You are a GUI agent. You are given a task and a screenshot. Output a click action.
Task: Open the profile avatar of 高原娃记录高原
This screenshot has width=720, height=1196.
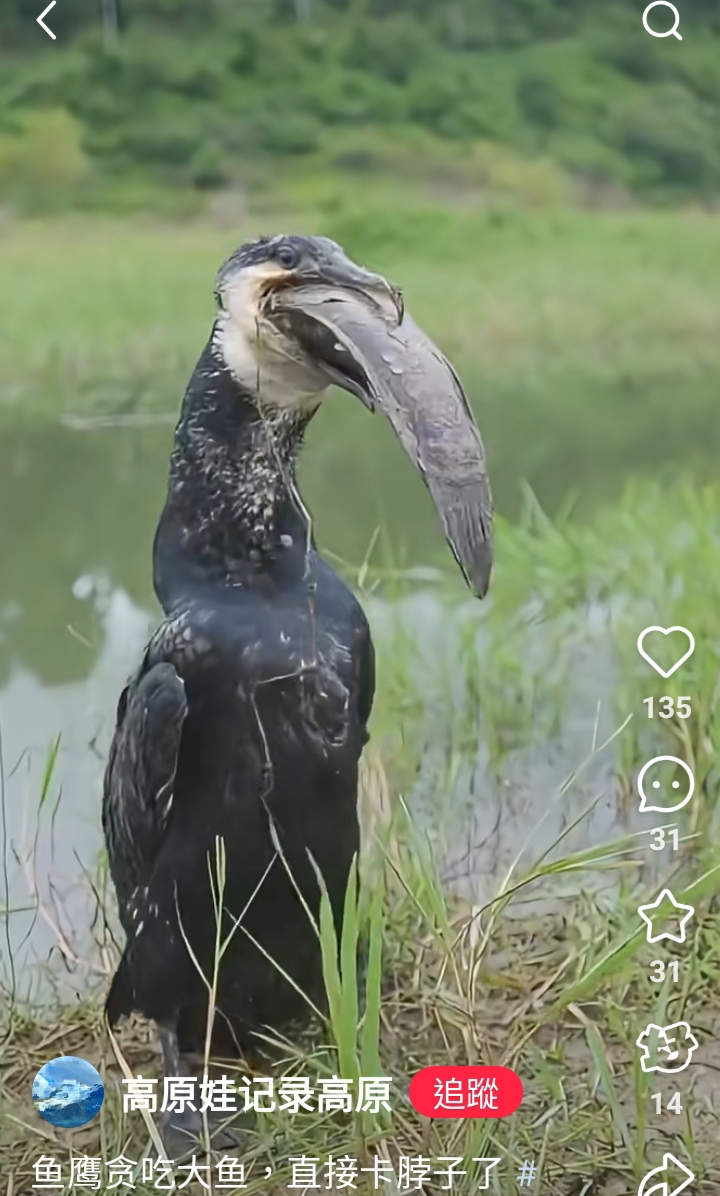[68, 1092]
